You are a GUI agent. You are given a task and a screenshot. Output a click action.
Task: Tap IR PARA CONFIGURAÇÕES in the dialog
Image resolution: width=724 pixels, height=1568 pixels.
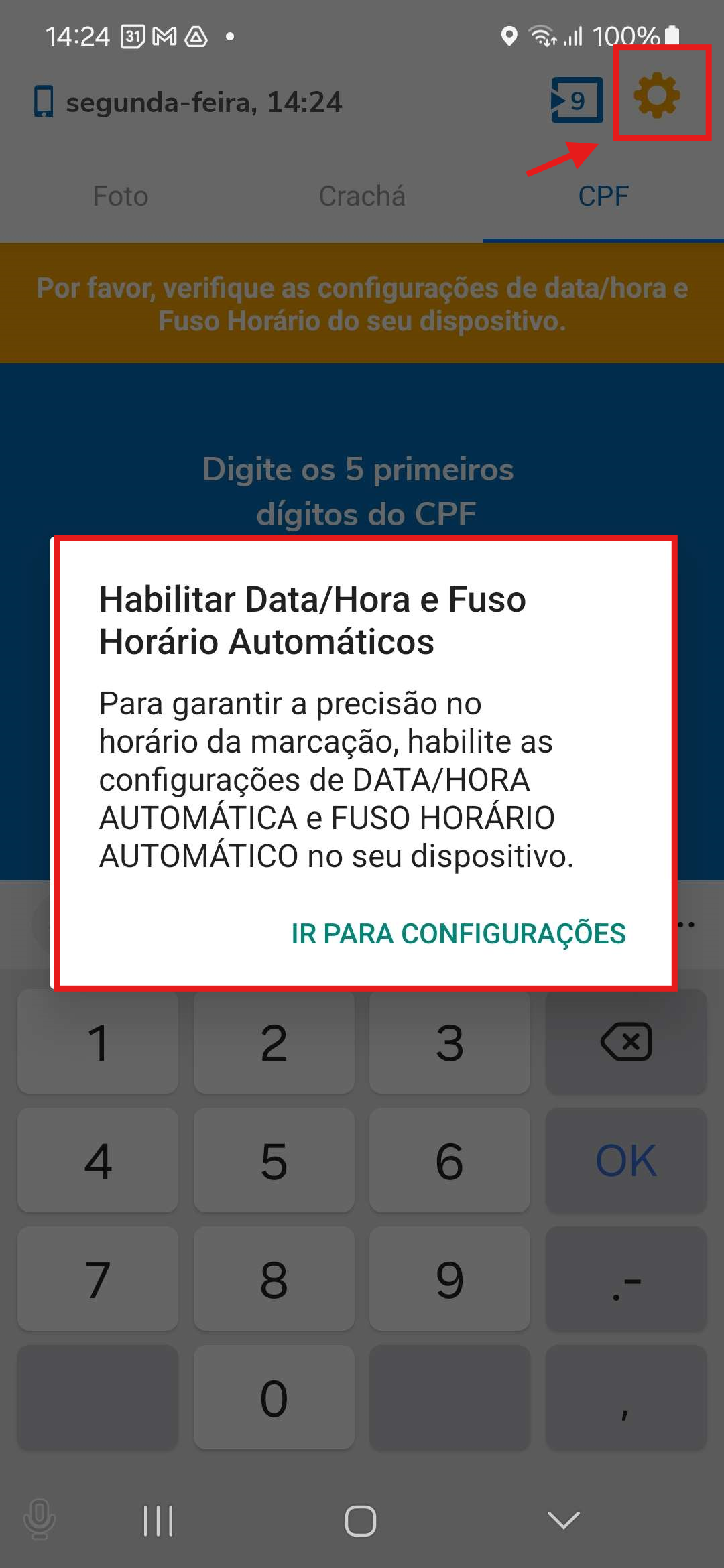459,933
